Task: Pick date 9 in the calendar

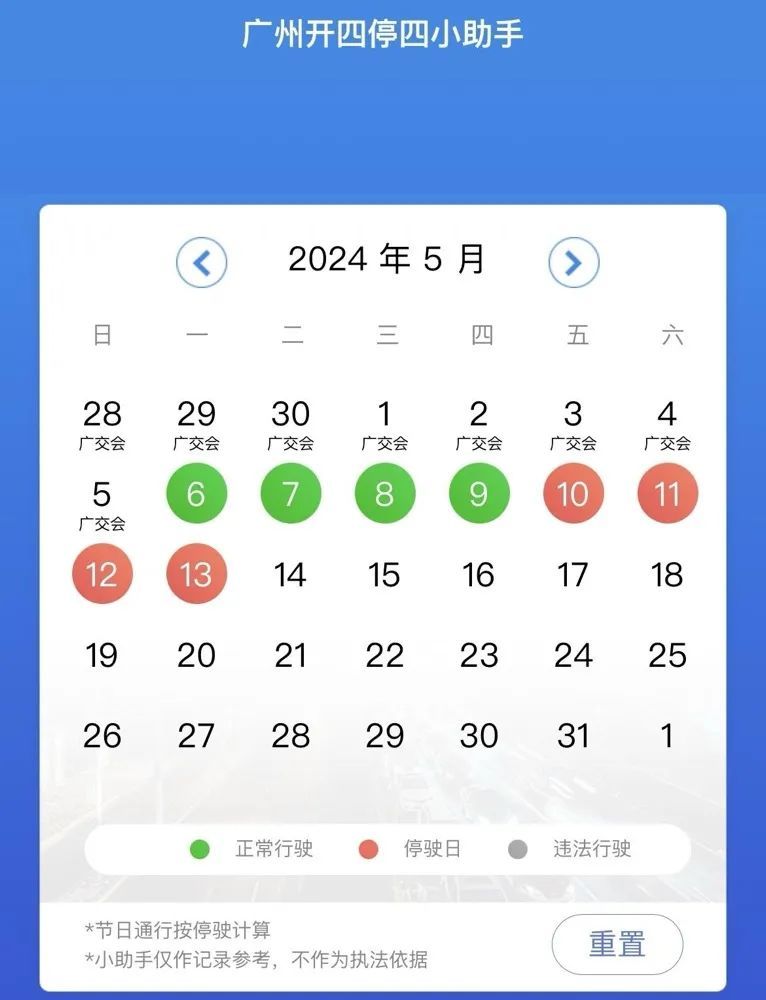Action: coord(479,494)
